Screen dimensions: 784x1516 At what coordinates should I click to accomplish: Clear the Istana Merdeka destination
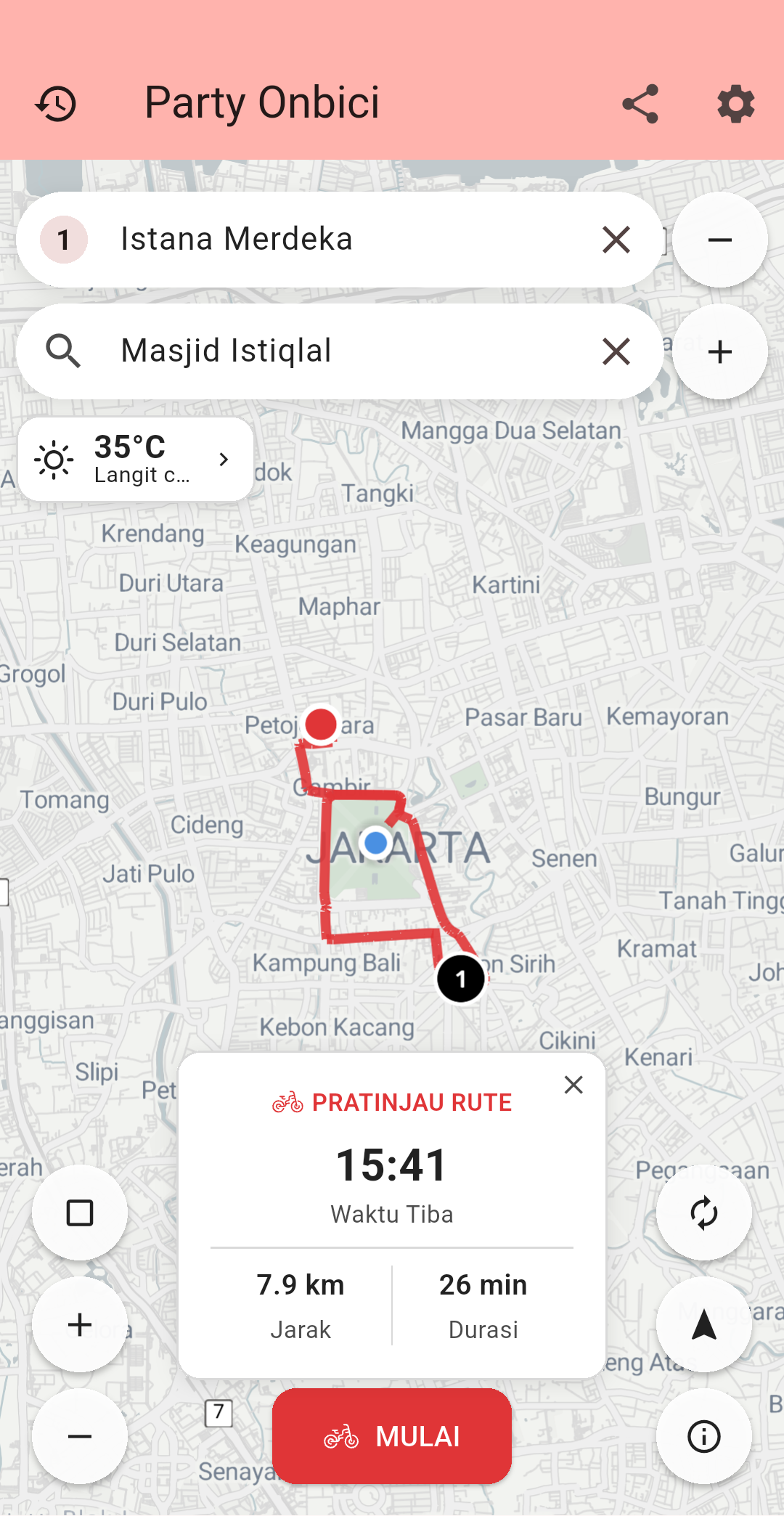tap(615, 240)
